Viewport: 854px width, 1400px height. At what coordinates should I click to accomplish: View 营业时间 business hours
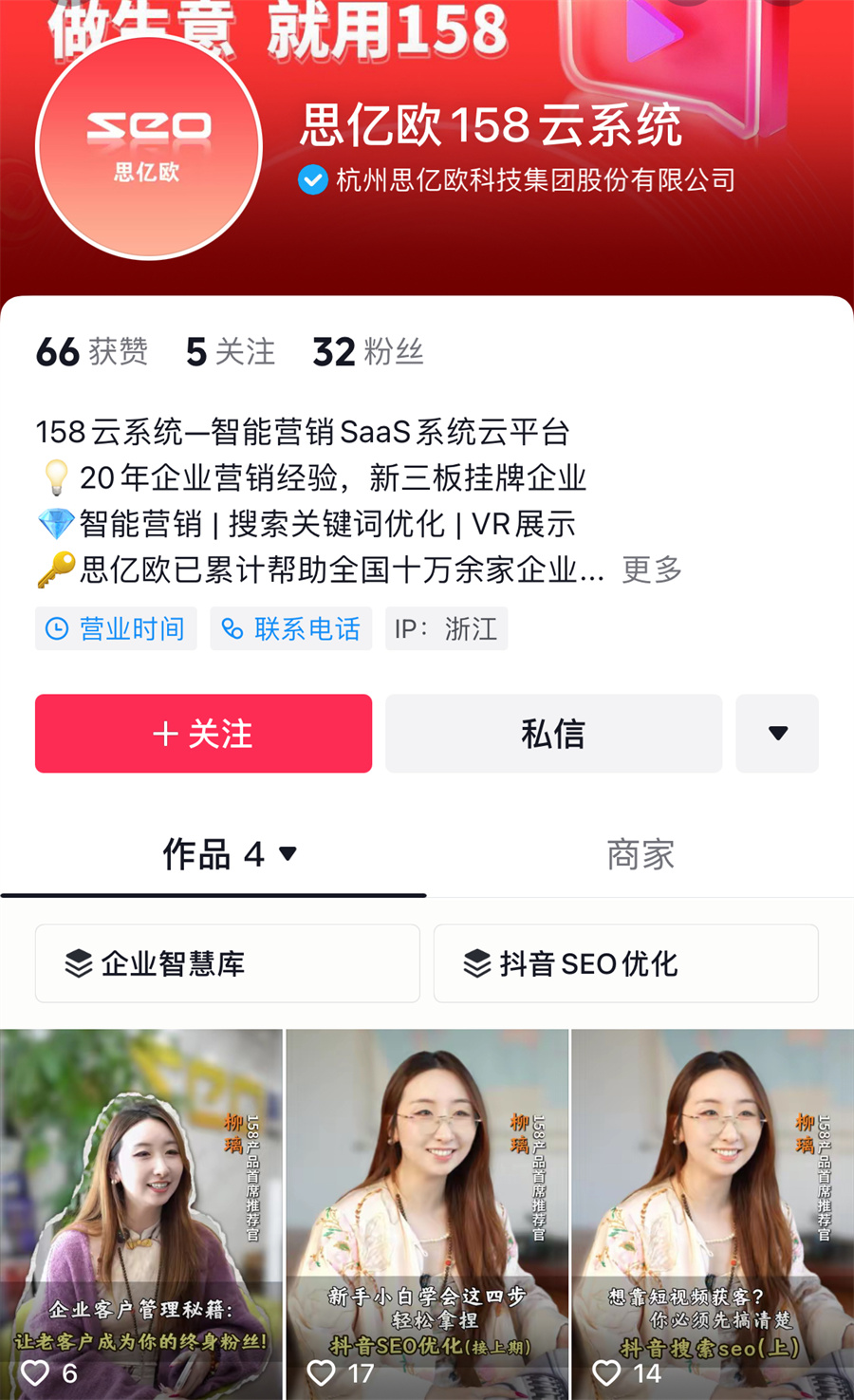pyautogui.click(x=116, y=628)
